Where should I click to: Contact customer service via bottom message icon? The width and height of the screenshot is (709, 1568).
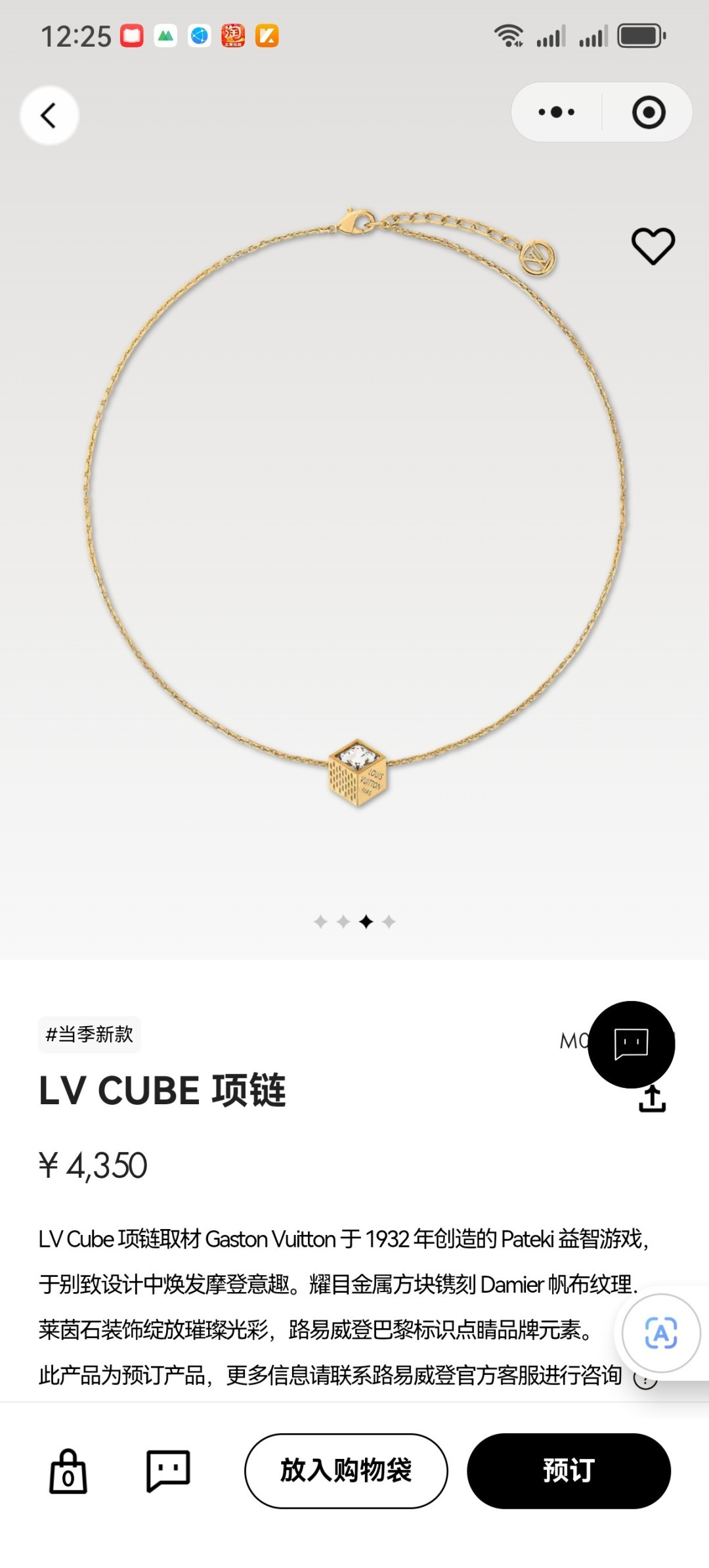coord(168,1471)
